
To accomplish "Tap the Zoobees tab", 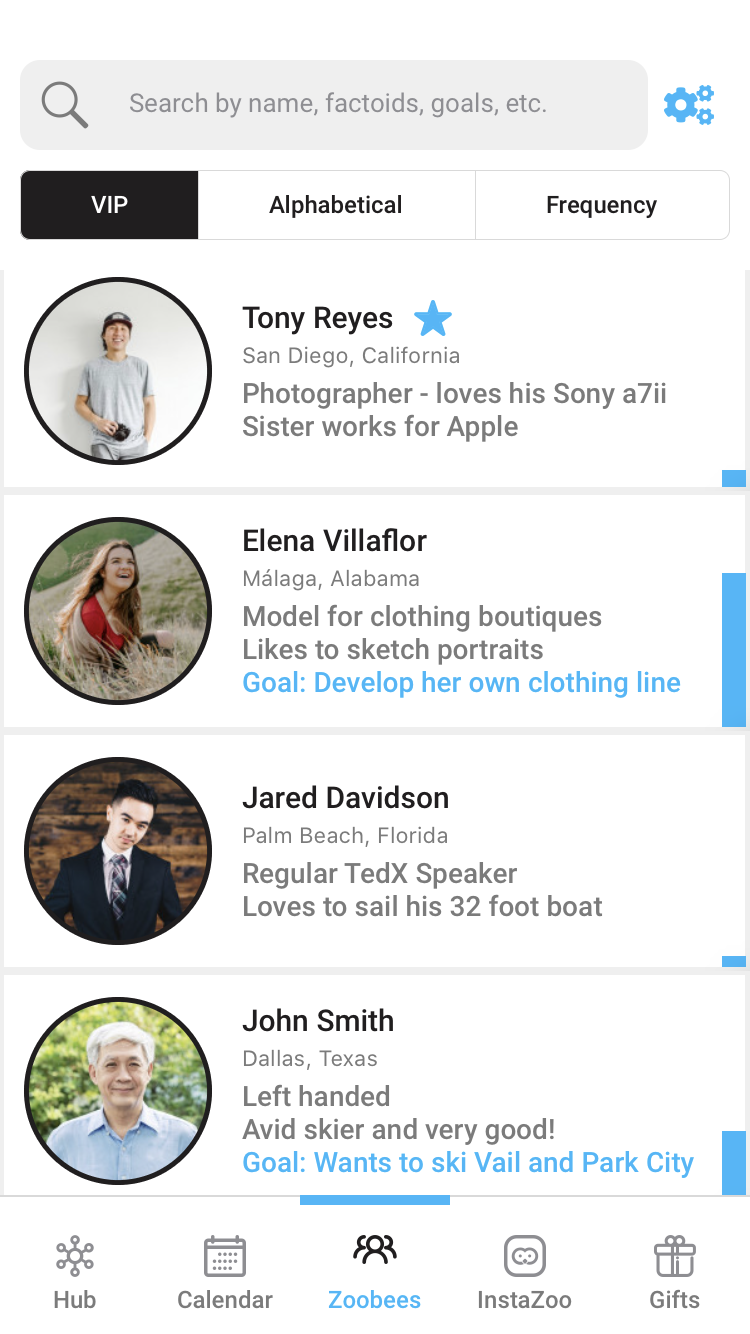I will (x=375, y=1271).
